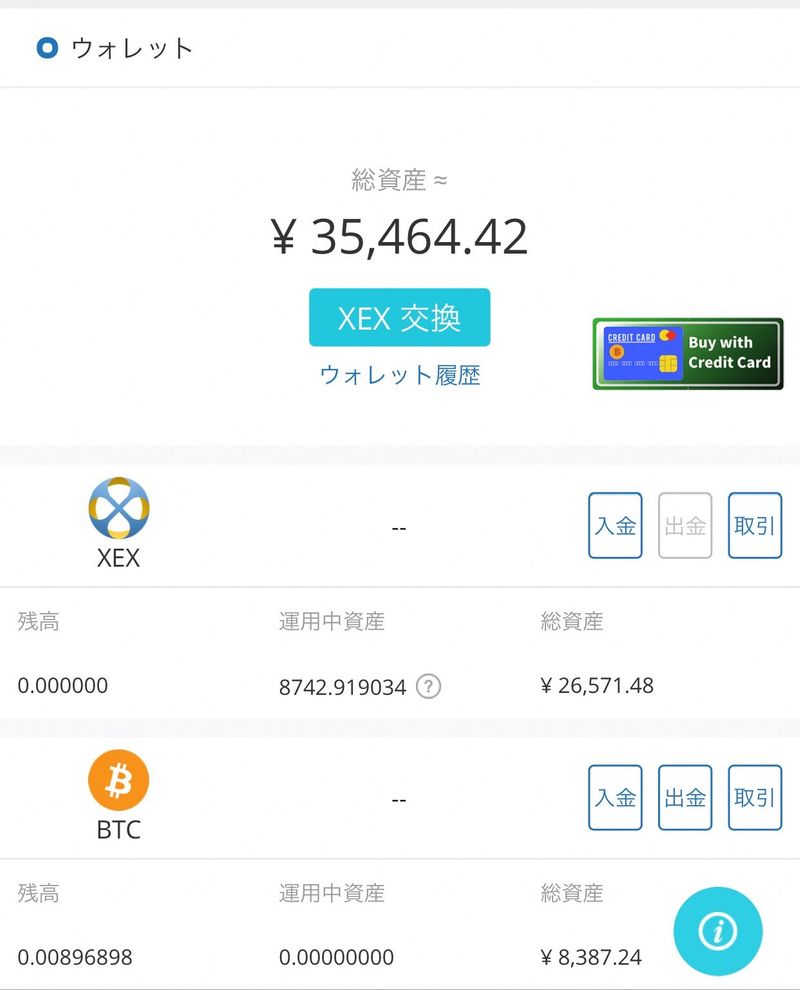This screenshot has width=800, height=990.
Task: Tap 入金 for XEX
Action: (615, 525)
